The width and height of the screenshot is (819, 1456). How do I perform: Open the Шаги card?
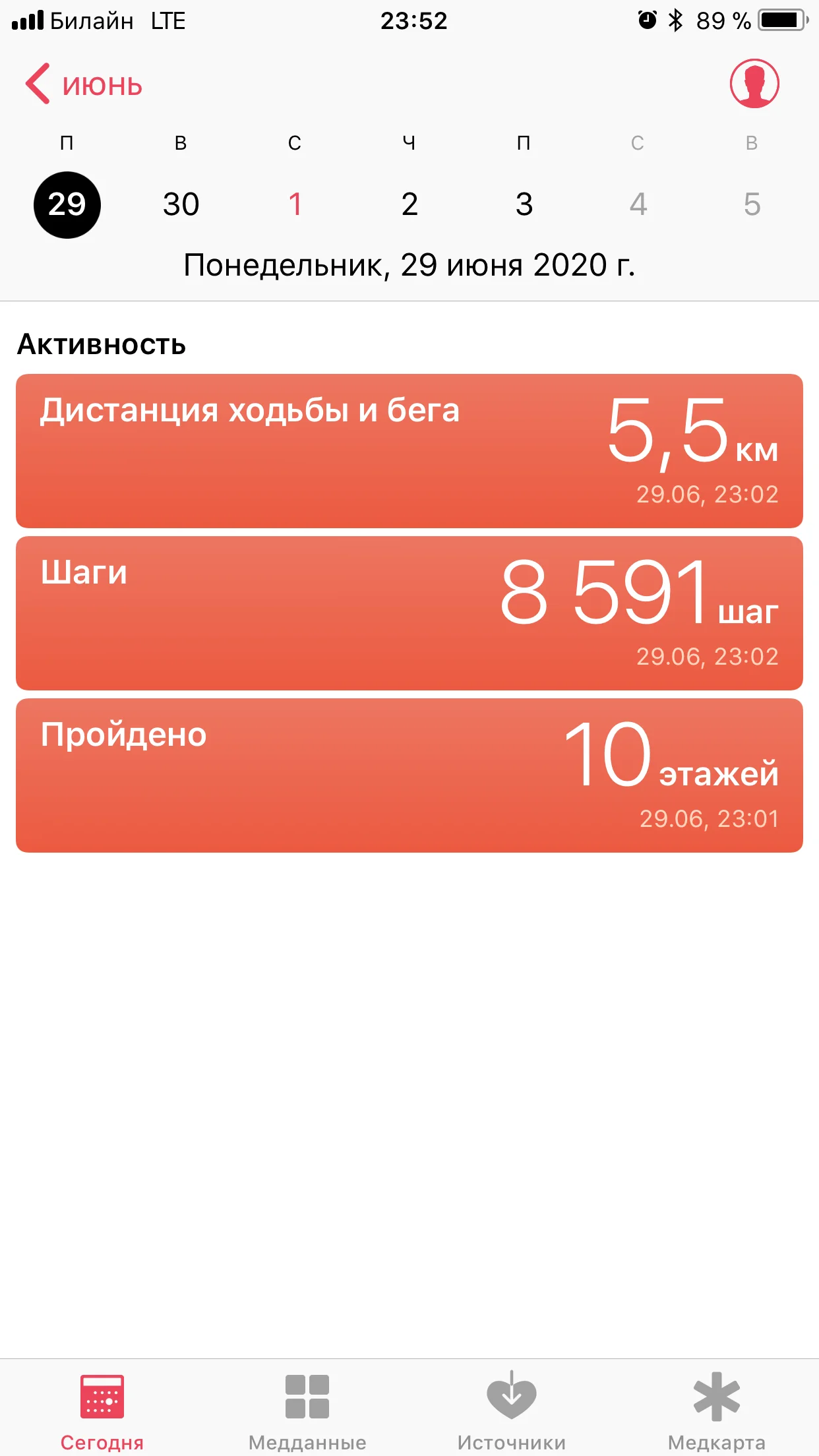pyautogui.click(x=409, y=613)
